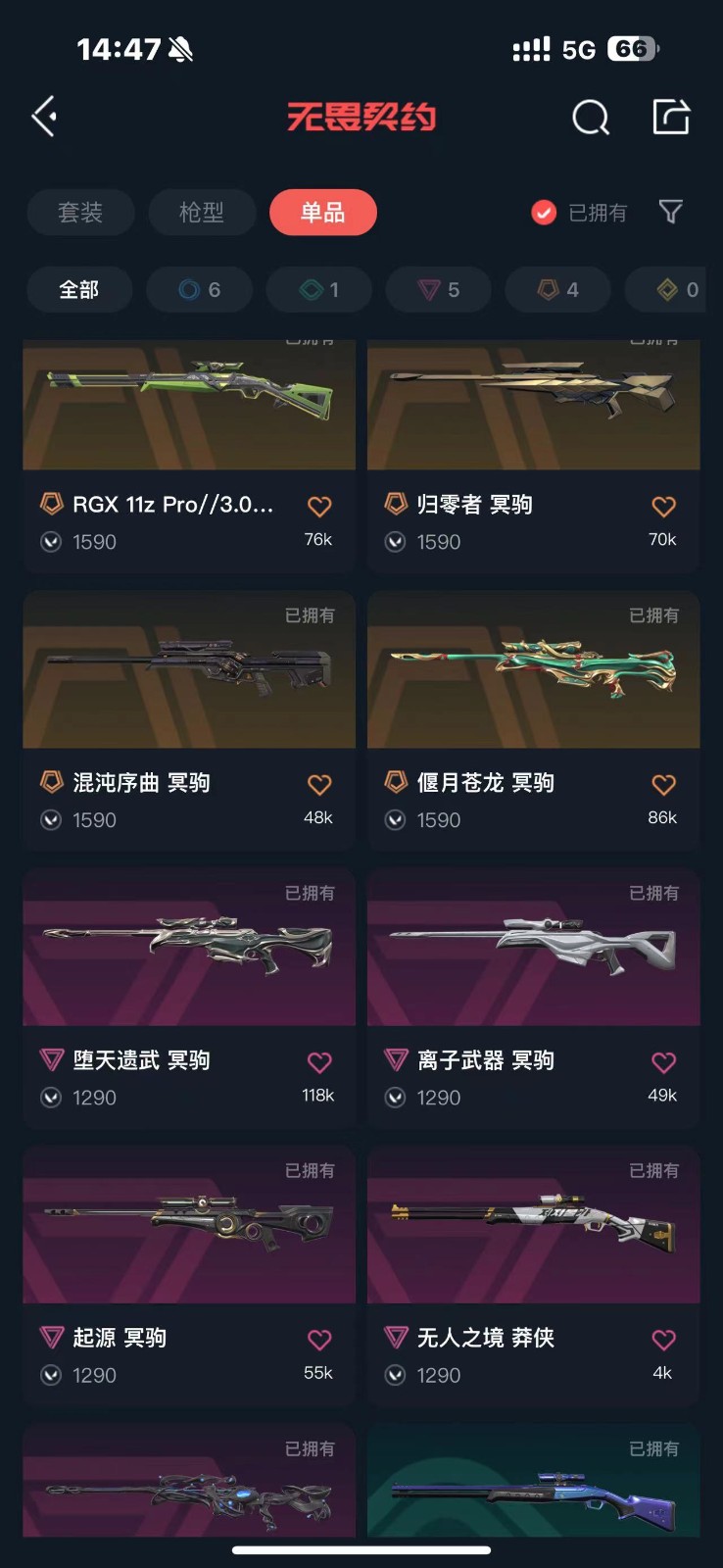Go back using the back arrow
The height and width of the screenshot is (1568, 723).
click(x=44, y=117)
